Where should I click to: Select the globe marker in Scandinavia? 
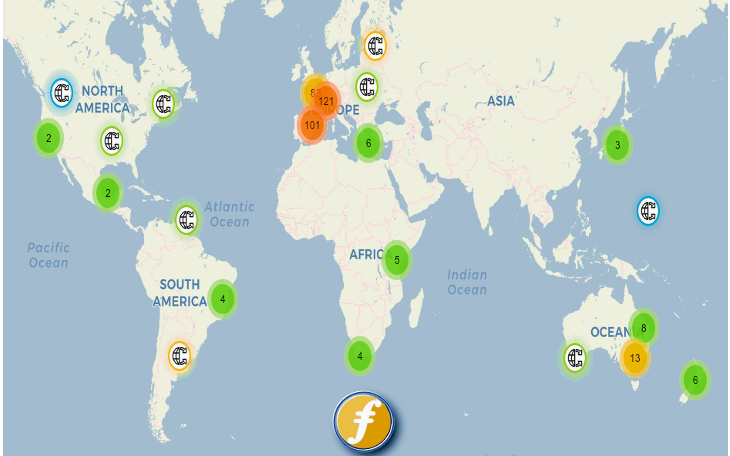(374, 45)
